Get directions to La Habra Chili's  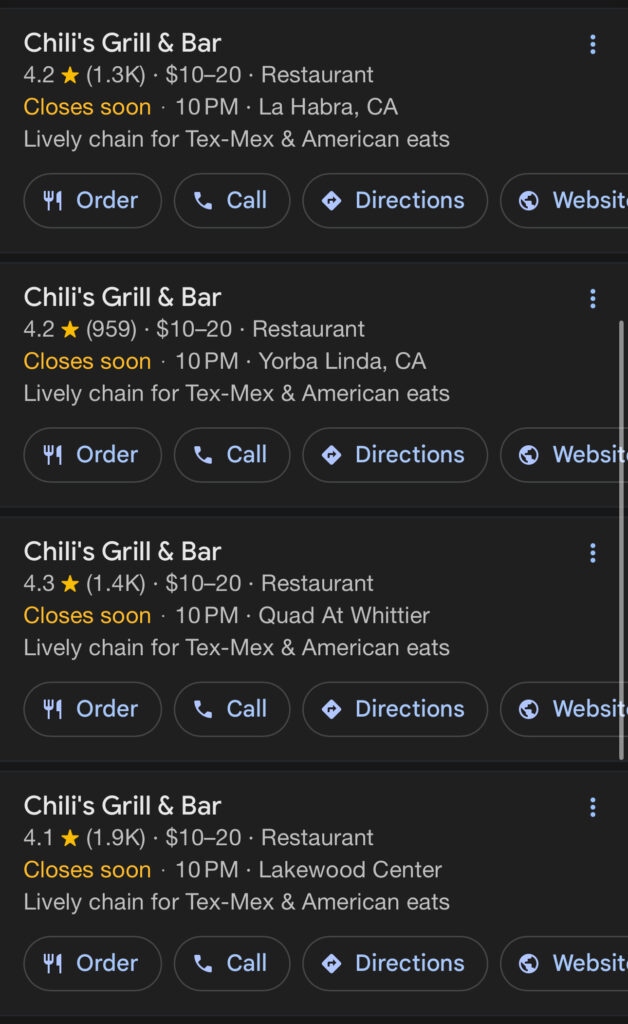[x=395, y=200]
